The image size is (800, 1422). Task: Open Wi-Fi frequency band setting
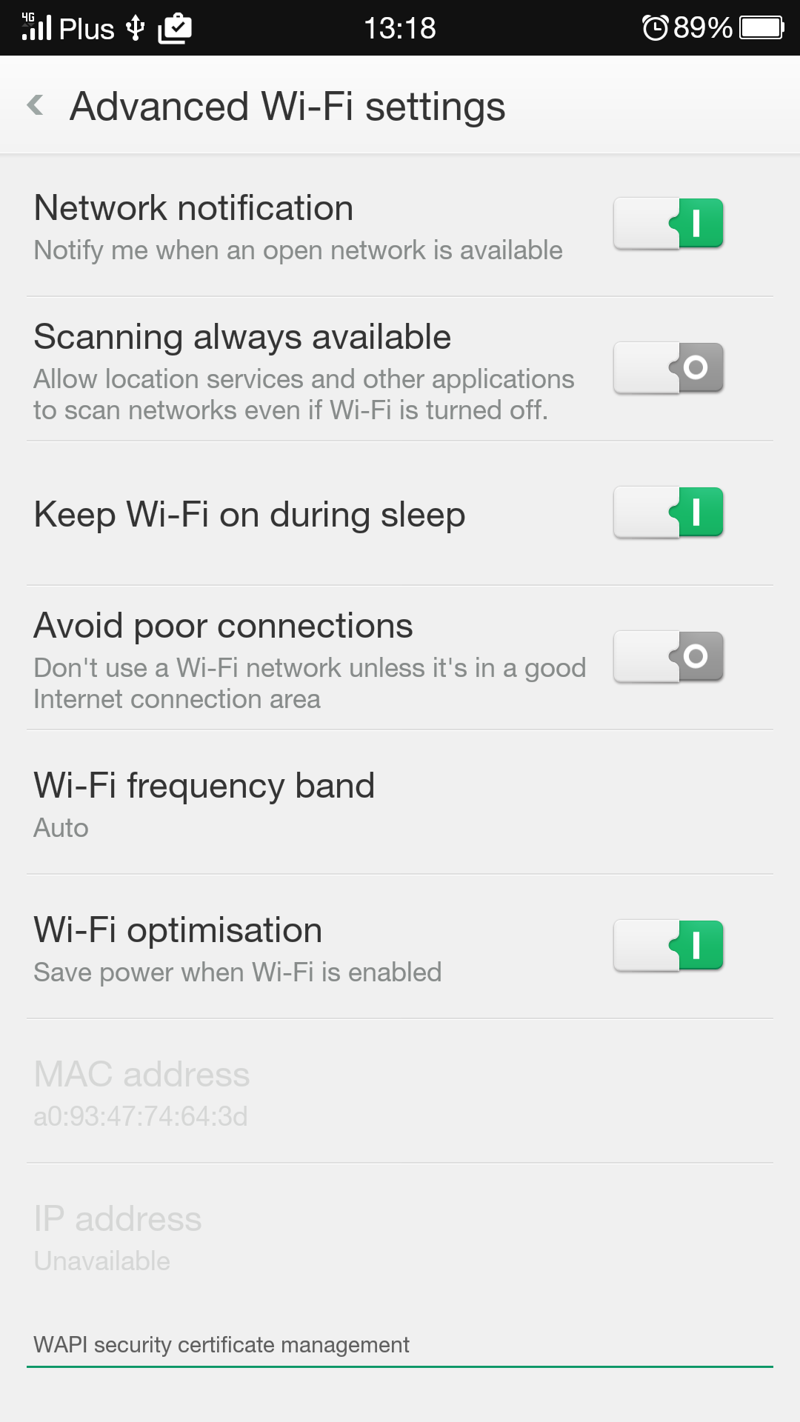pos(400,802)
